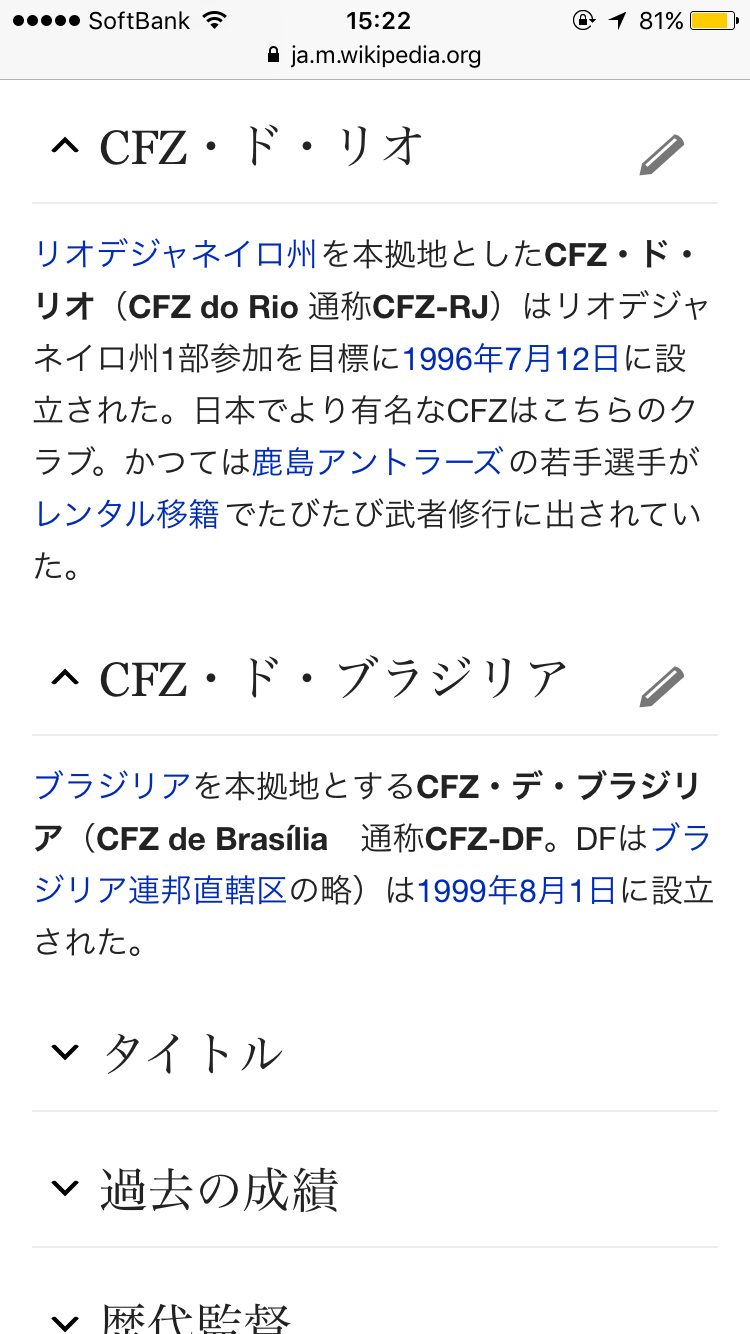Open the レンタル移籍 link
The width and height of the screenshot is (750, 1334).
(127, 514)
